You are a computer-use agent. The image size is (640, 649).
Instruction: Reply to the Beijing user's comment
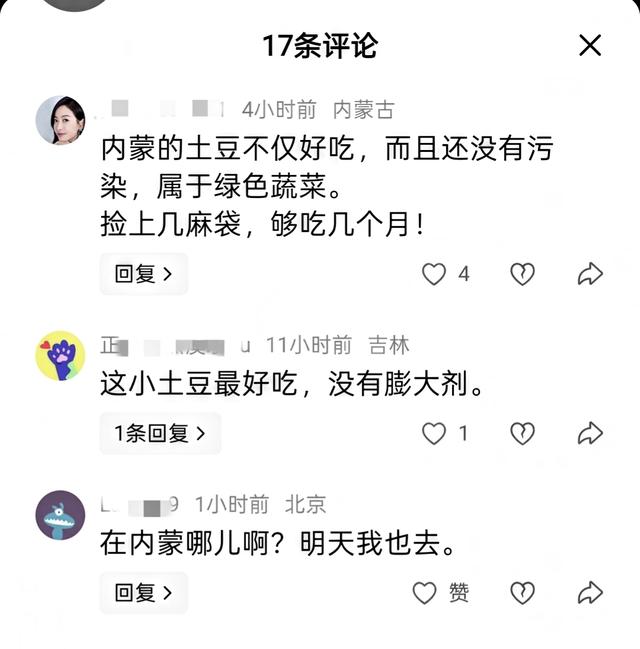[143, 593]
